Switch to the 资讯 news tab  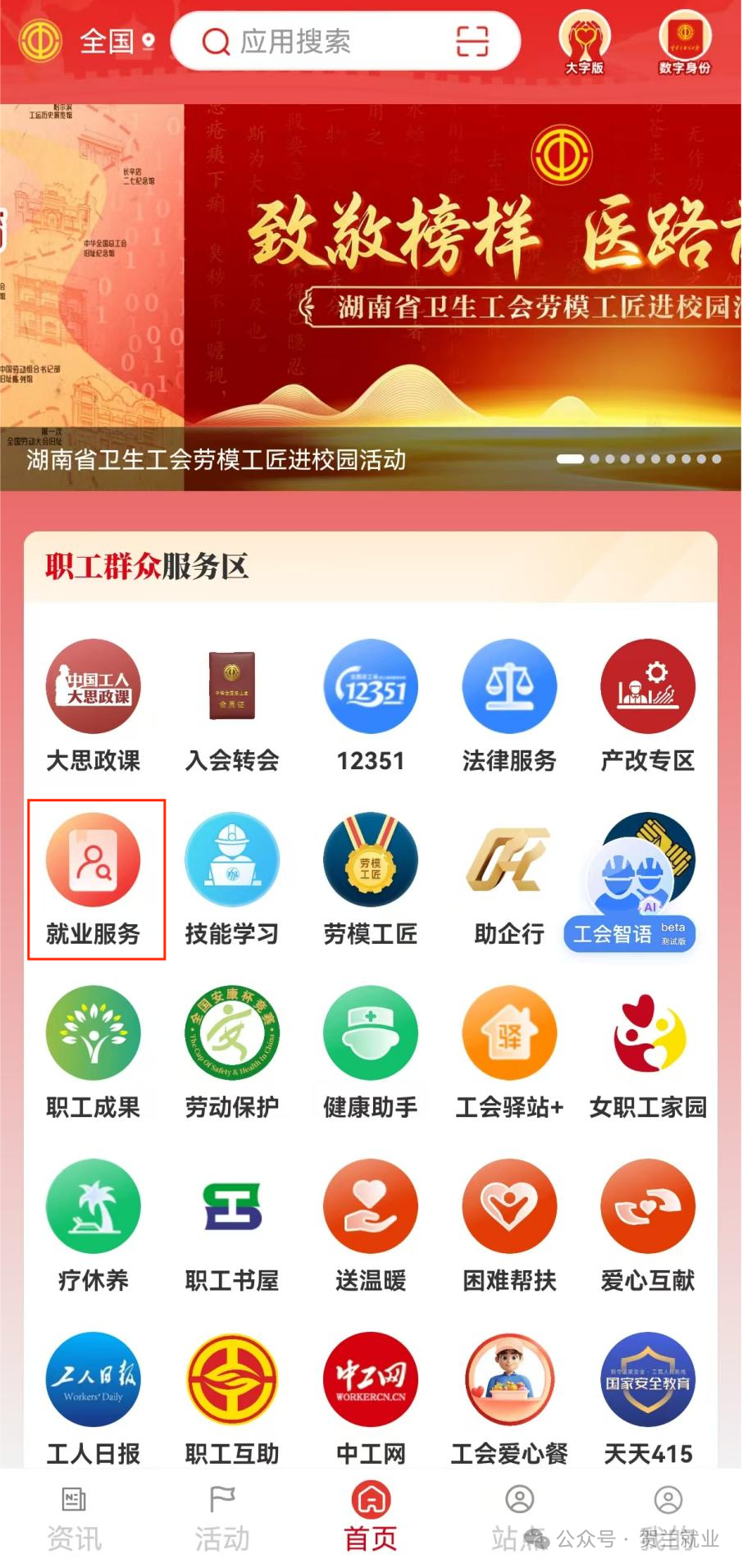(74, 1521)
